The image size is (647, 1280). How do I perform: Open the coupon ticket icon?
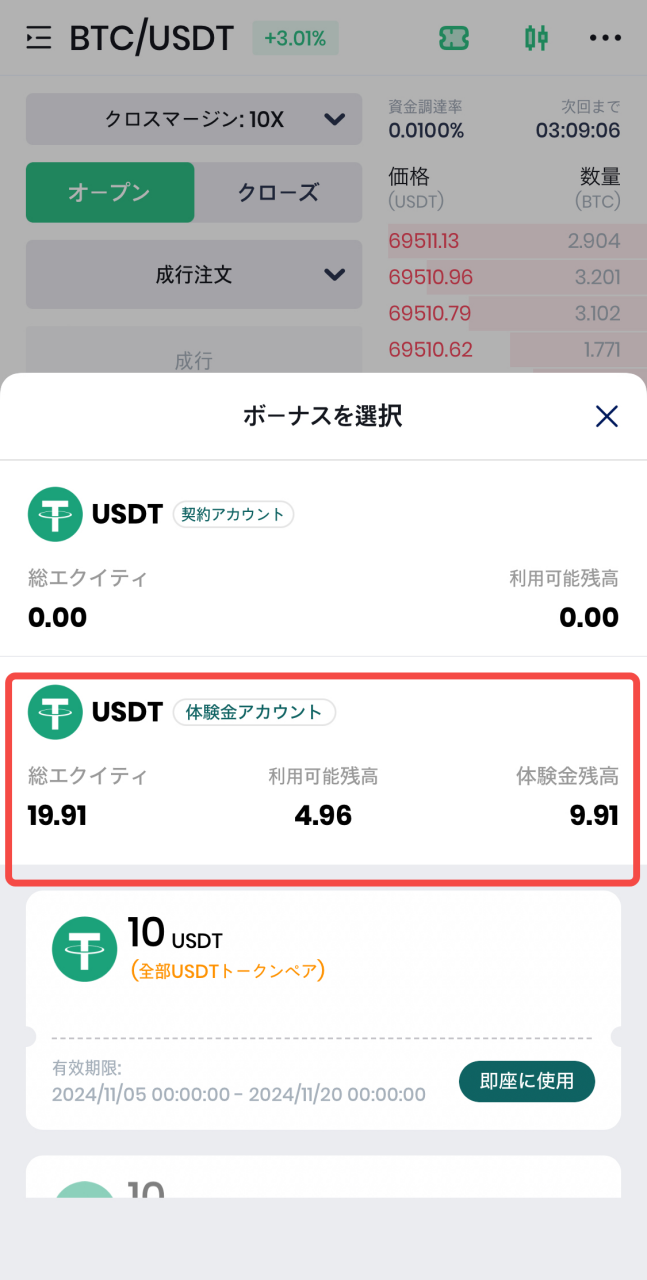pyautogui.click(x=454, y=39)
